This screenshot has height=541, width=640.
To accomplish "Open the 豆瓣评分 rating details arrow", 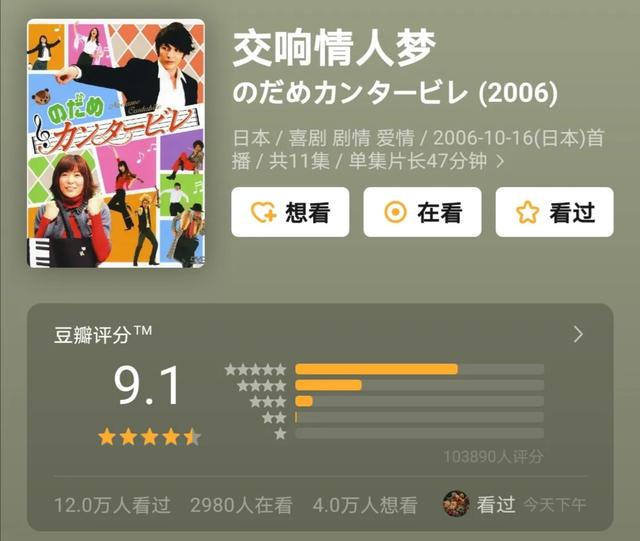I will 578,334.
